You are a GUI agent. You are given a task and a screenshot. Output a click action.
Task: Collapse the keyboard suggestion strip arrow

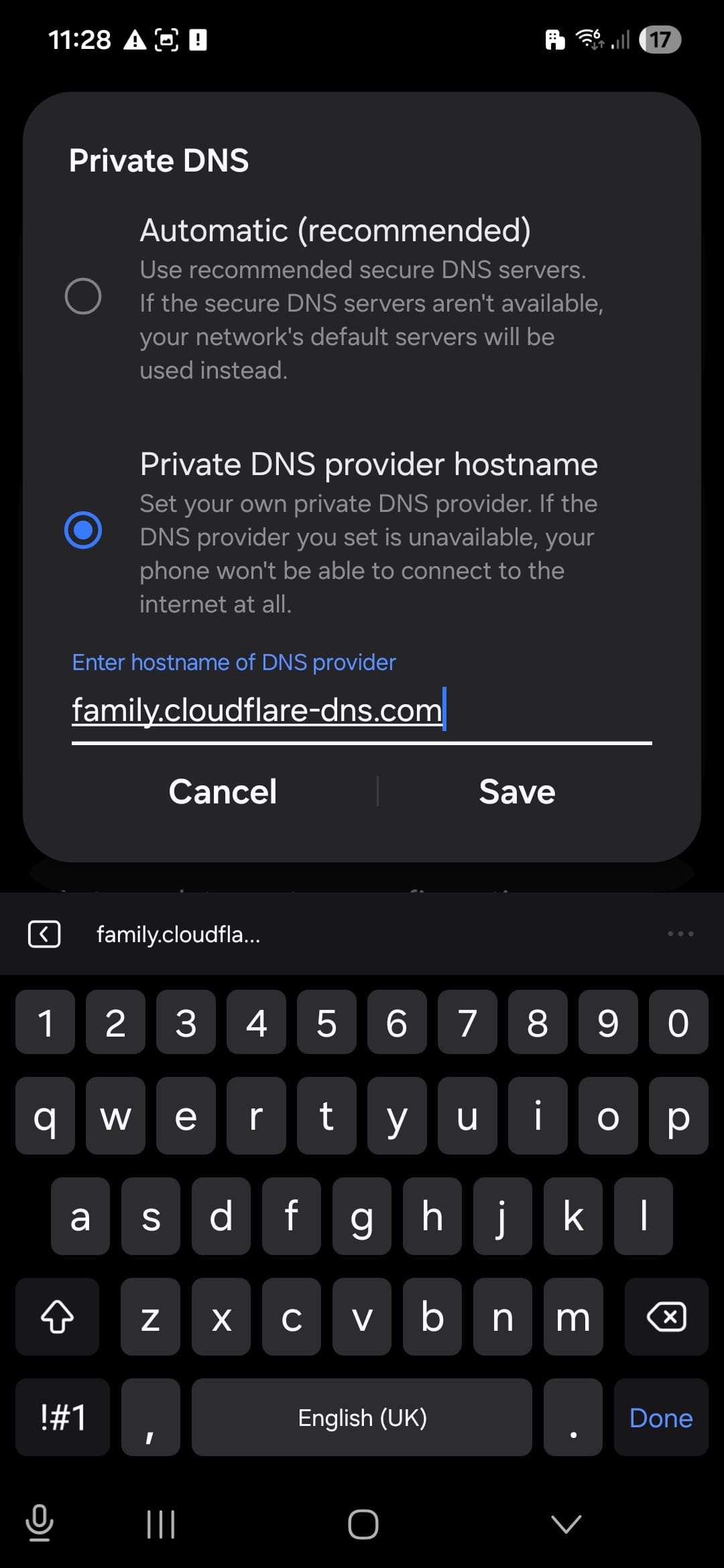pos(44,933)
